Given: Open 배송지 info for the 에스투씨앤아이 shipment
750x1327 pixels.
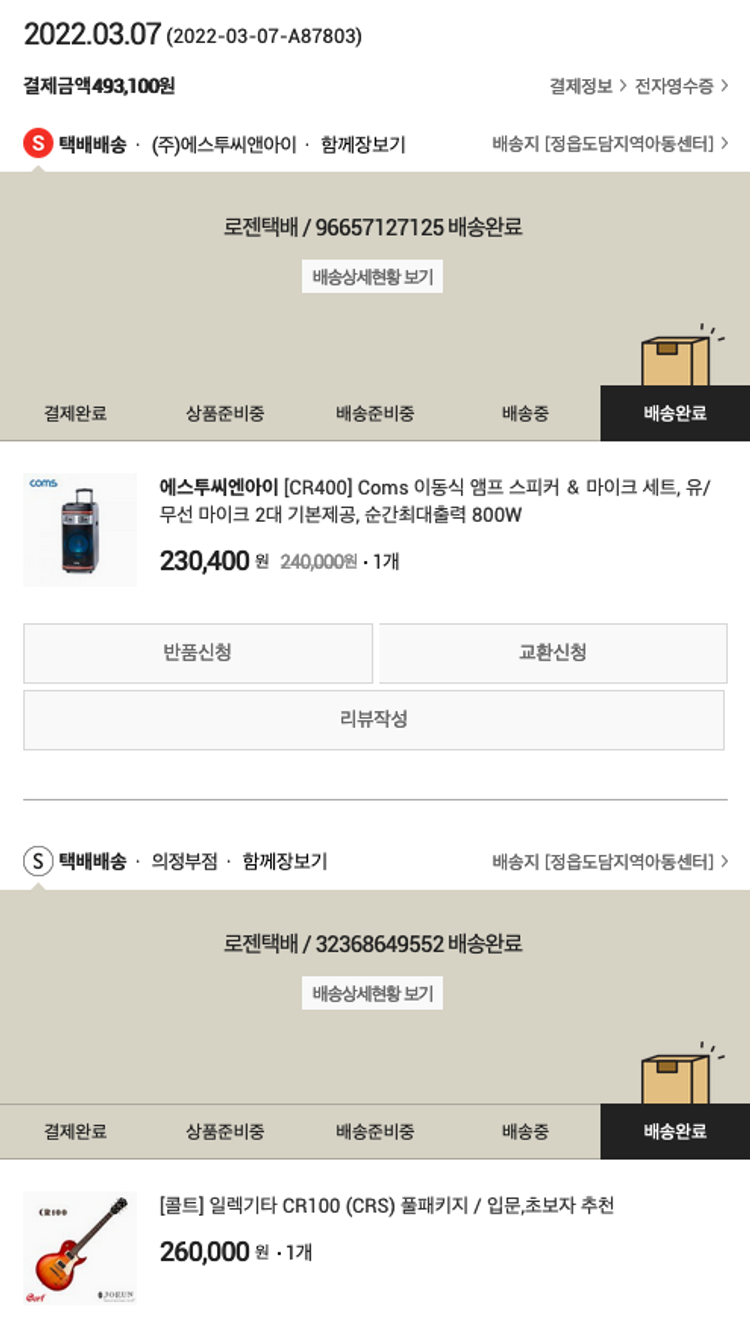Looking at the screenshot, I should [x=610, y=144].
